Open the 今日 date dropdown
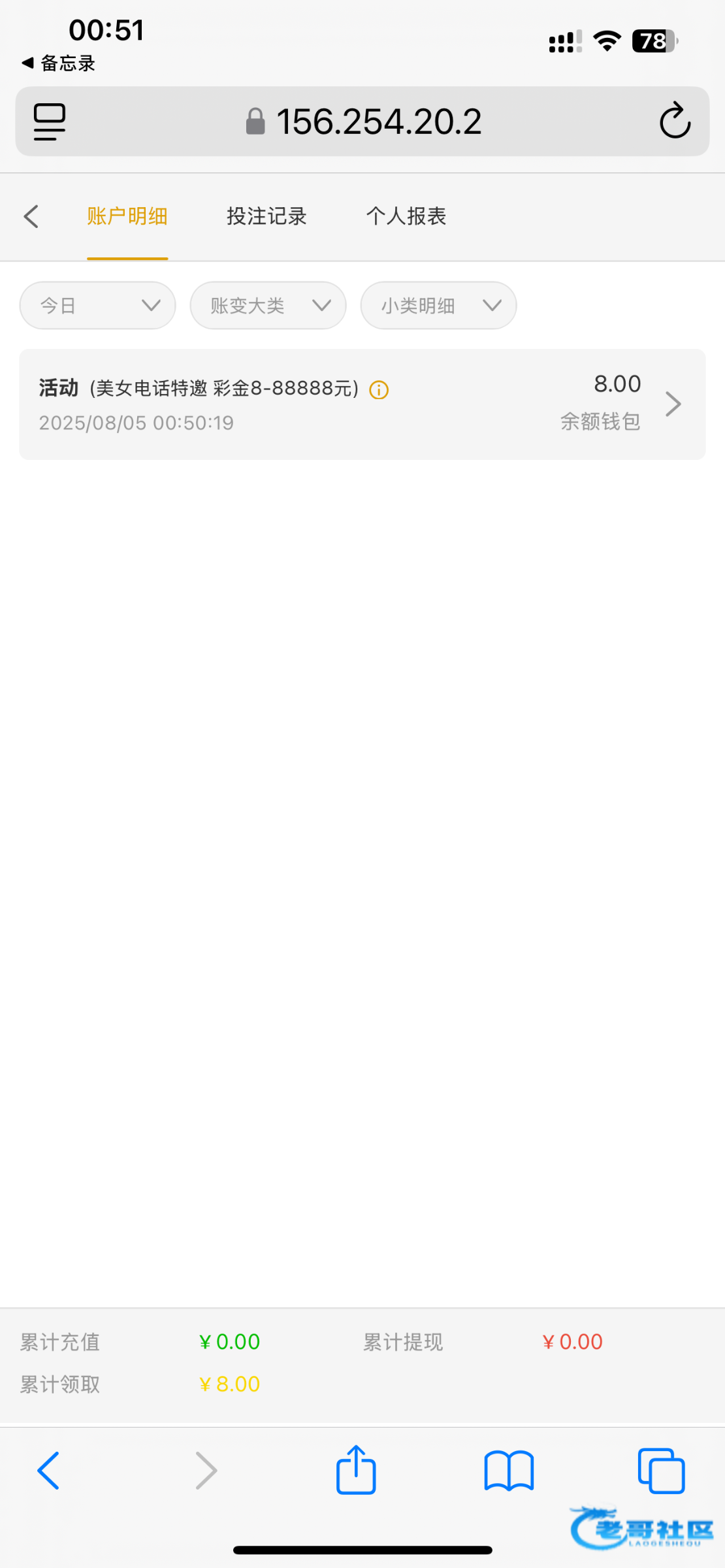This screenshot has height=1568, width=725. [x=98, y=305]
